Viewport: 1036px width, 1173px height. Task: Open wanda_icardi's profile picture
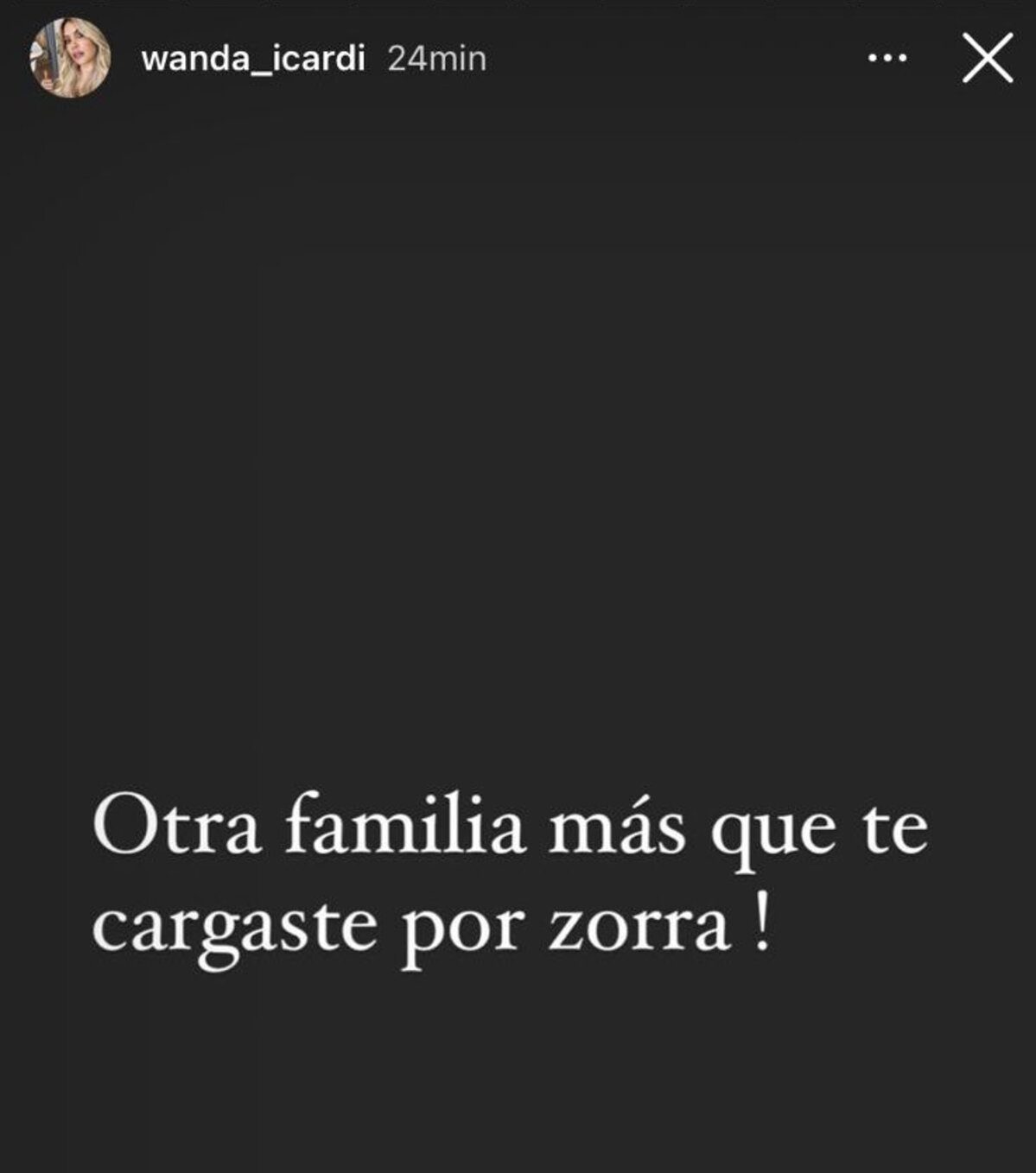70,58
